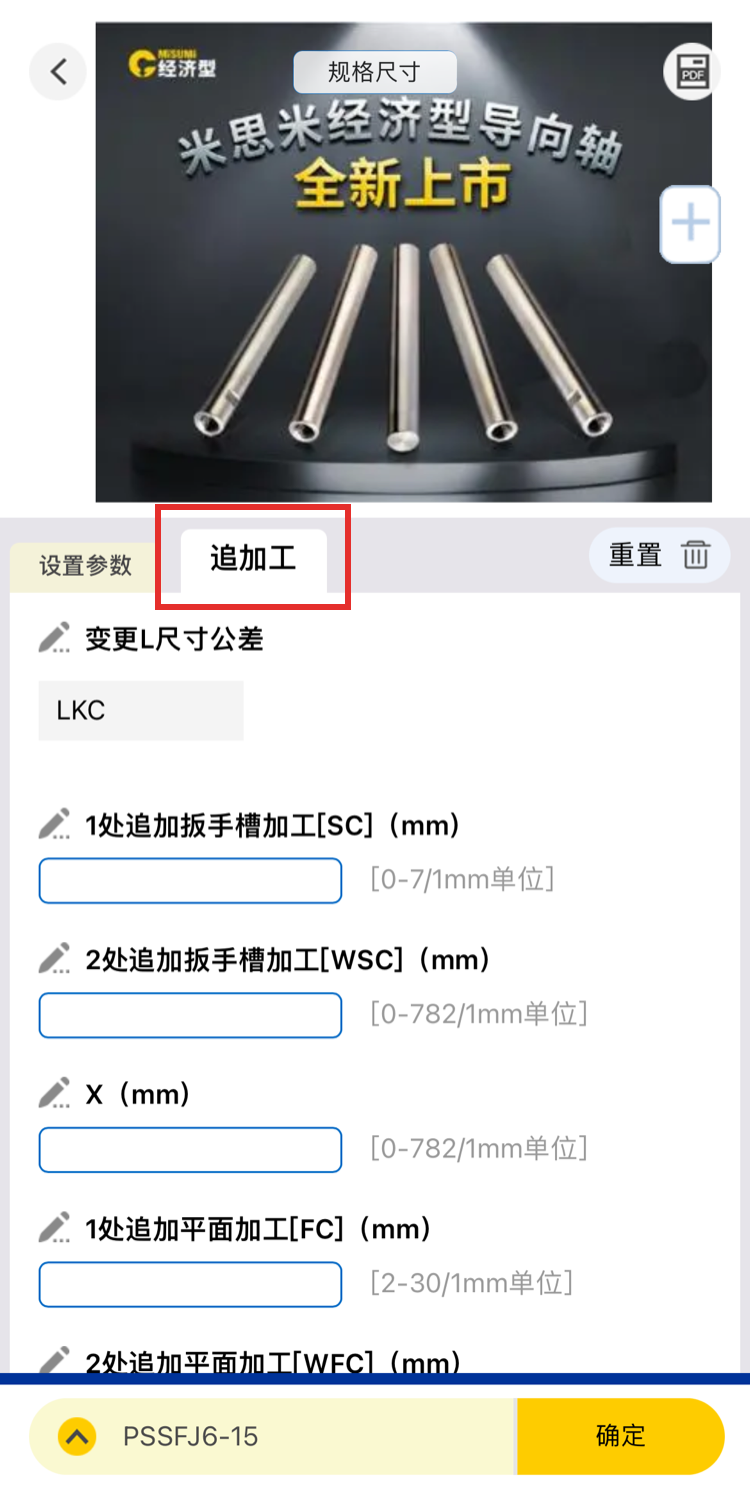Focus the FC flat-machining input field
The height and width of the screenshot is (1485, 750).
click(190, 1284)
